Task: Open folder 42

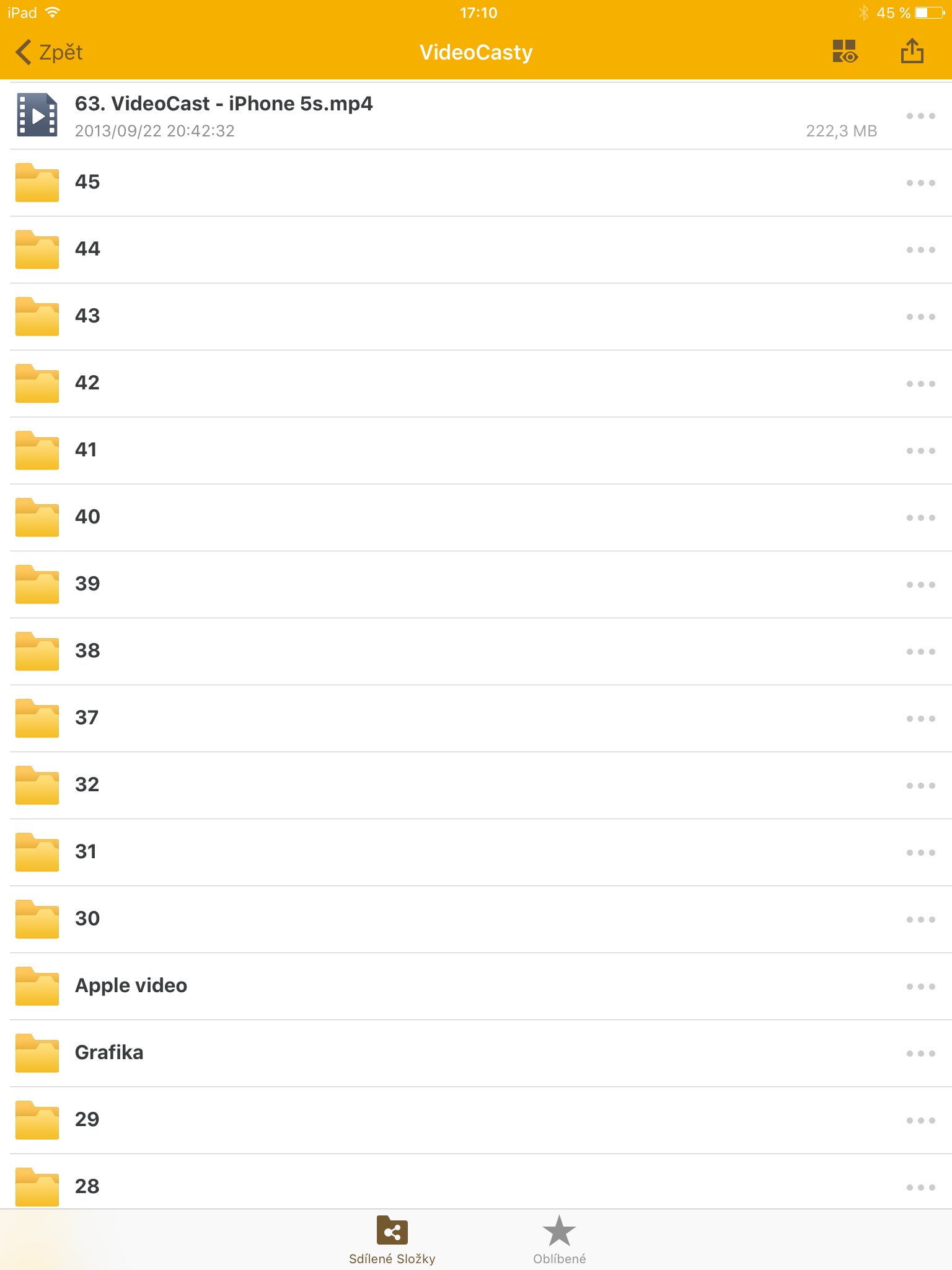Action: point(87,383)
